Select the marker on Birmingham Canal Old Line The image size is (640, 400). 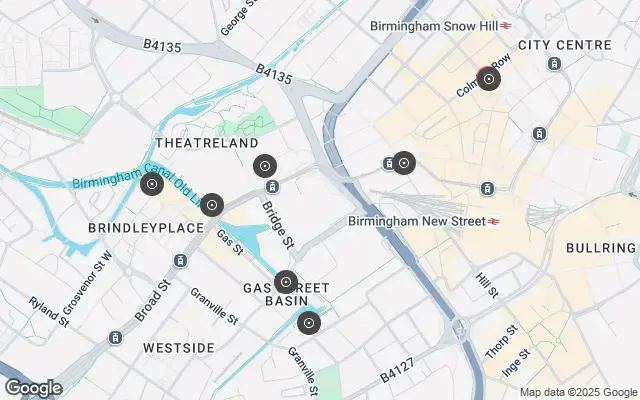coord(152,184)
